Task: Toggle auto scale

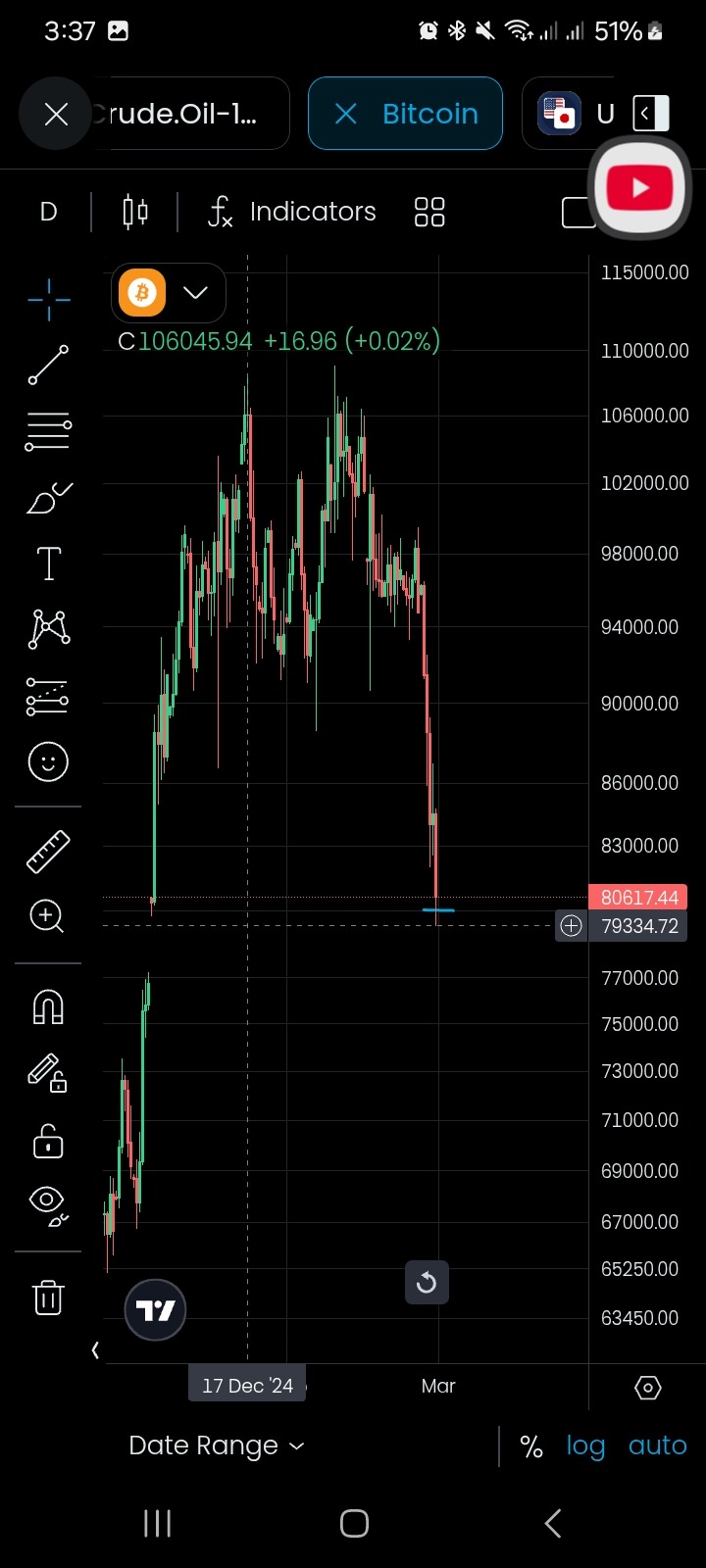Action: pos(657,1445)
